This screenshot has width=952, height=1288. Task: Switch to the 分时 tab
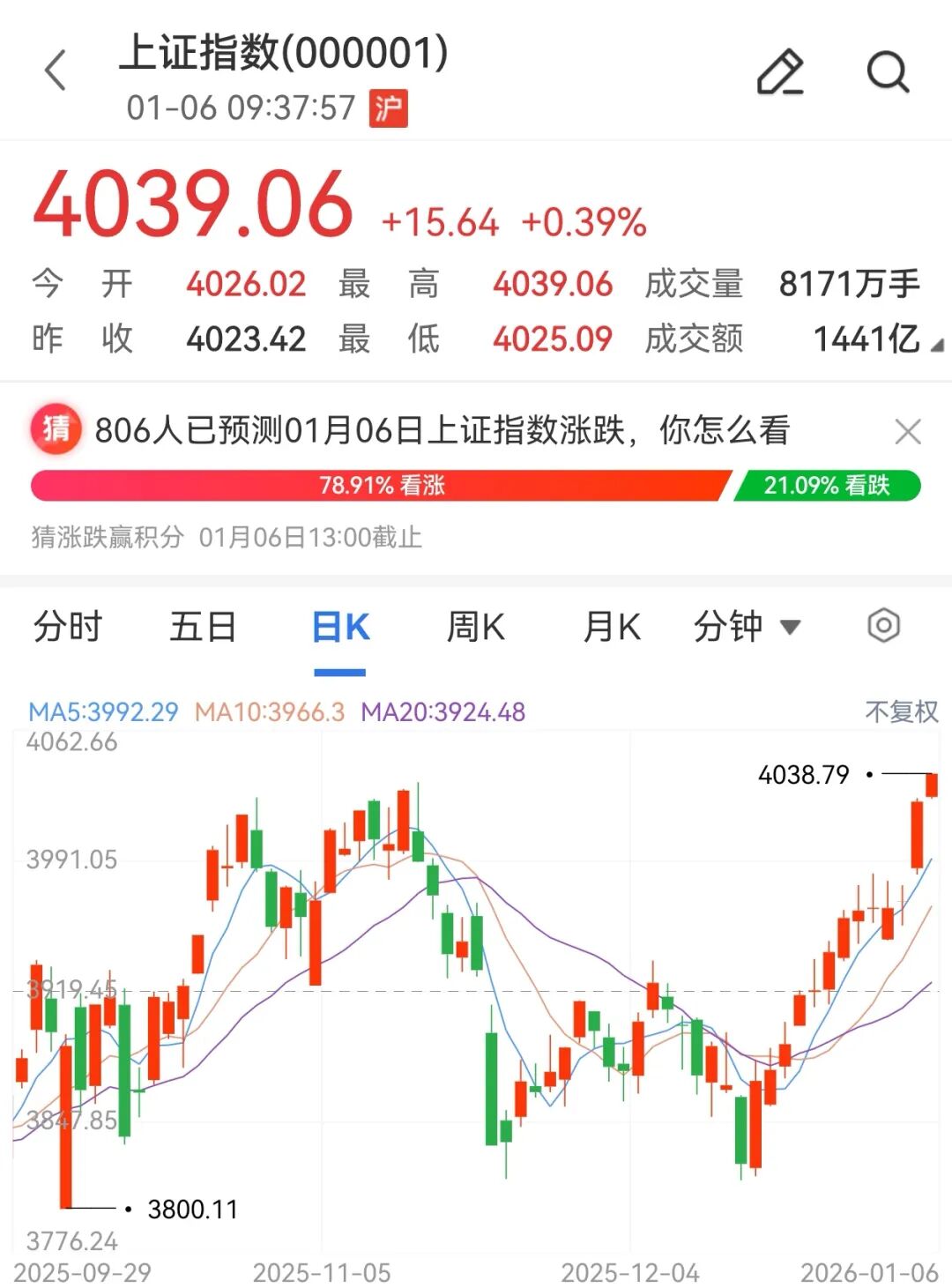[66, 626]
